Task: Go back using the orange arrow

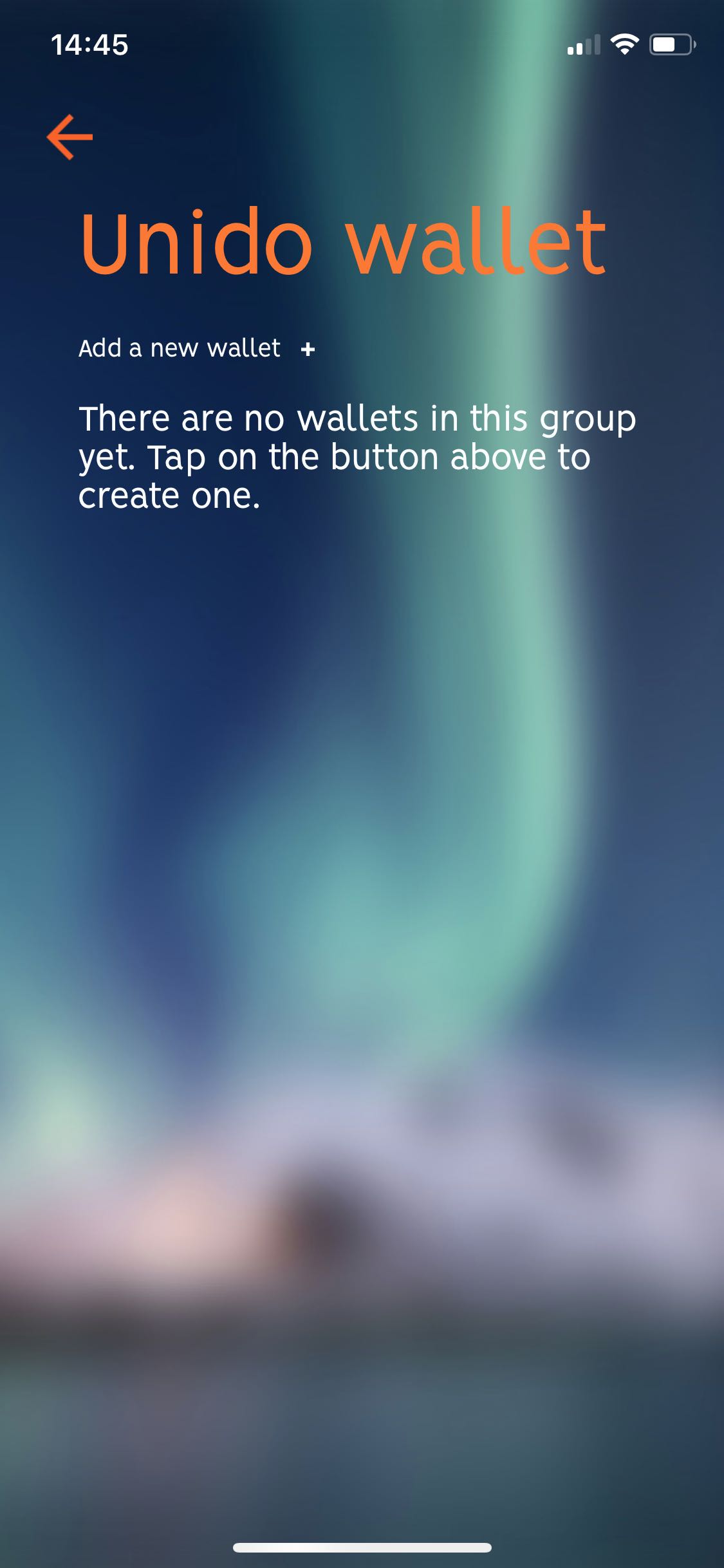Action: pos(70,137)
